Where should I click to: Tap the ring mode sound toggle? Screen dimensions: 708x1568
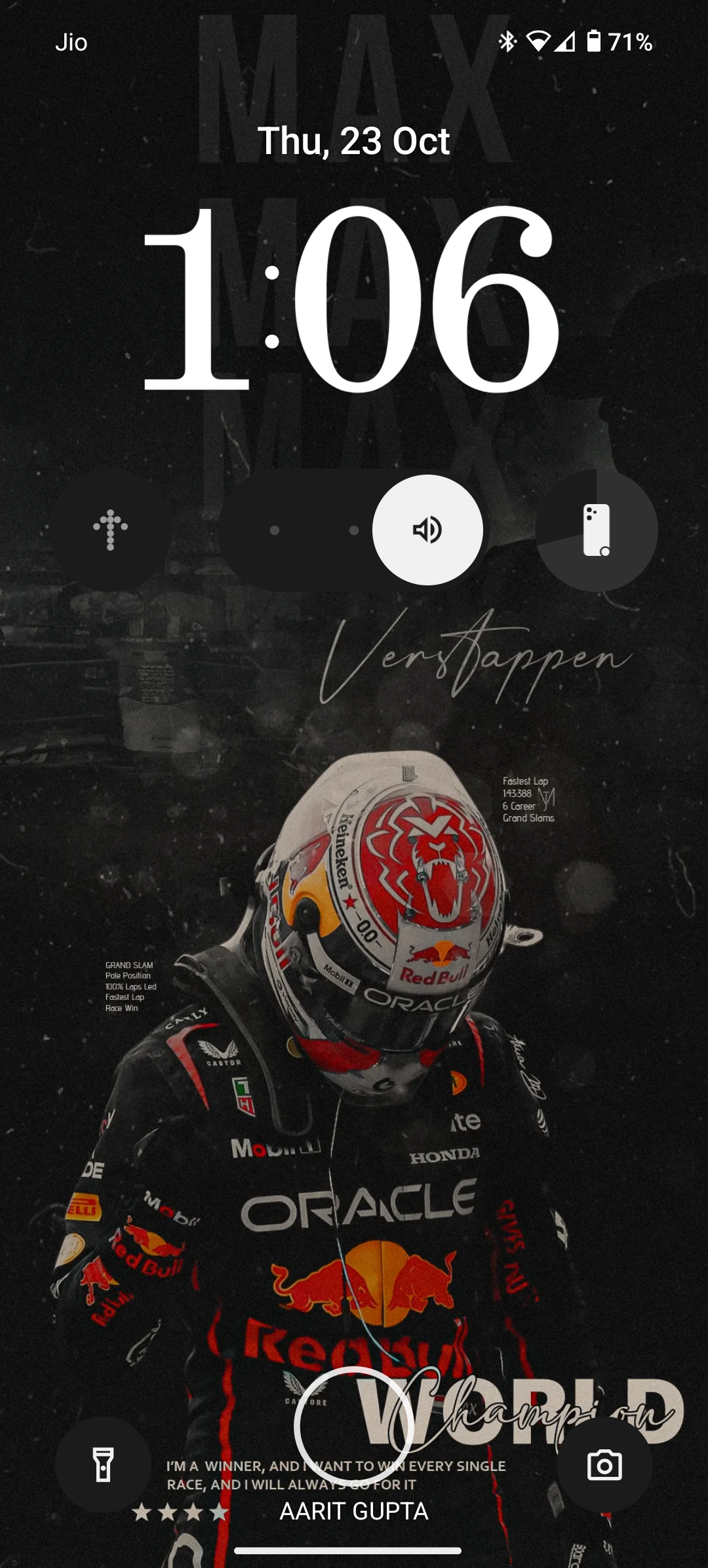[427, 530]
